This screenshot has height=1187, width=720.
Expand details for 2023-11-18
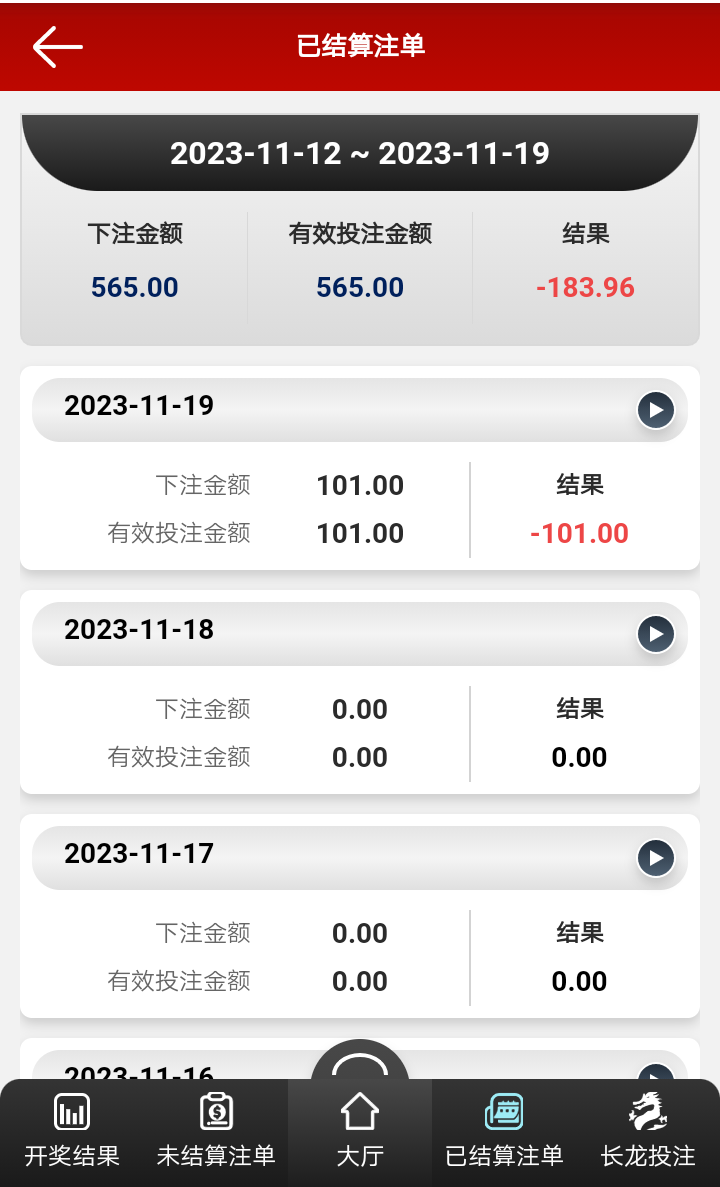(x=656, y=634)
